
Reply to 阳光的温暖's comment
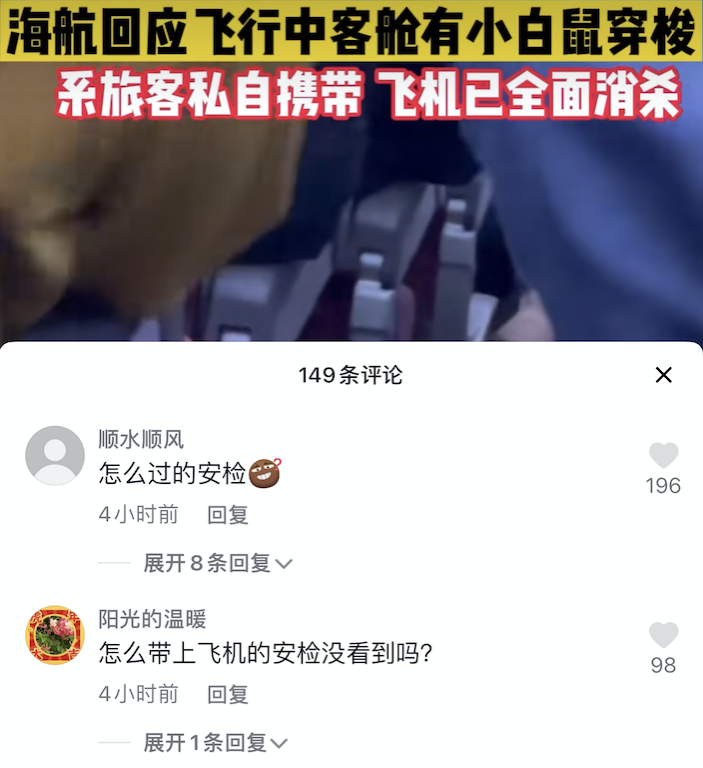pos(227,694)
